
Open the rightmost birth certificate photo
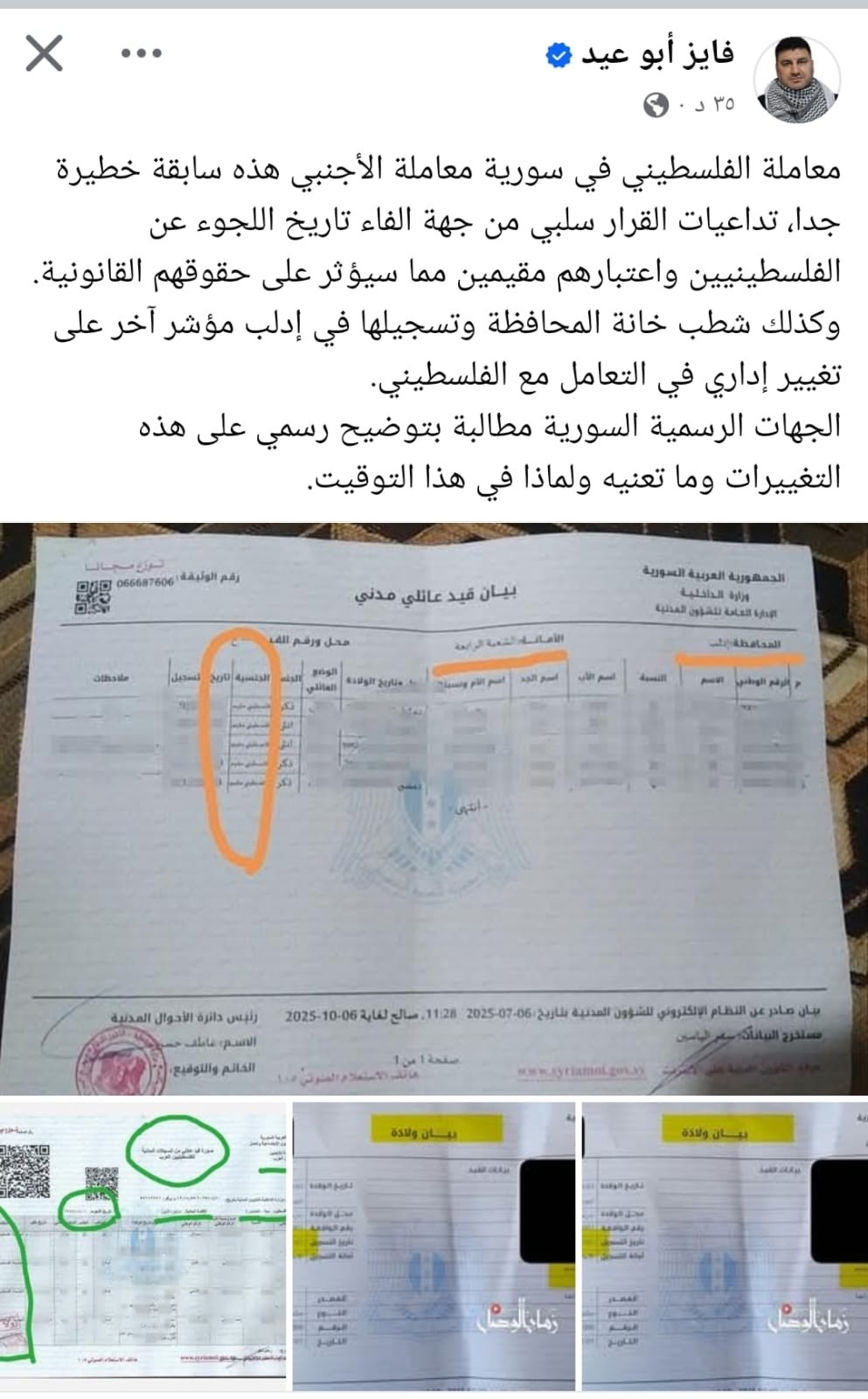pos(724,1246)
